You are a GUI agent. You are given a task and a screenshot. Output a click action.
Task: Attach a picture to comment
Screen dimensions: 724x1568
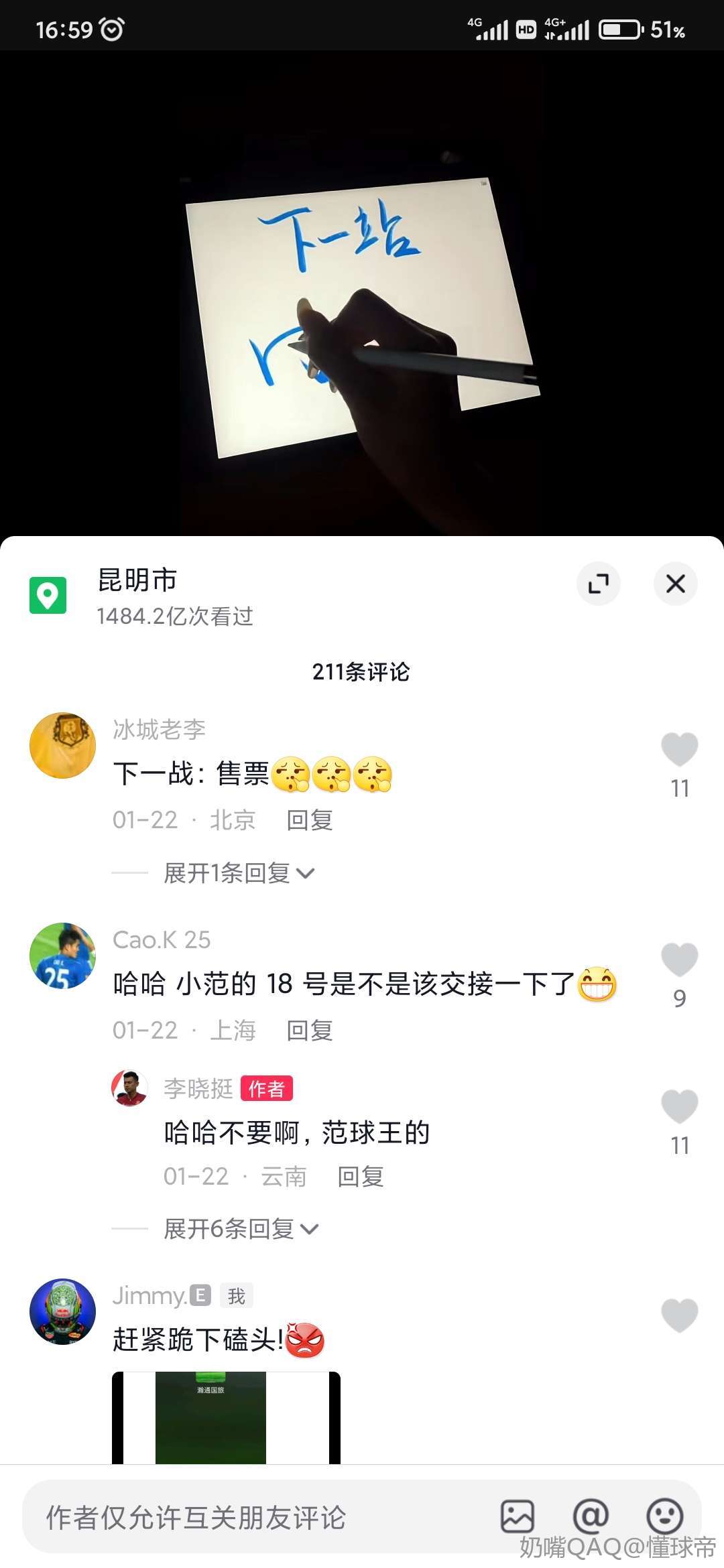518,1516
